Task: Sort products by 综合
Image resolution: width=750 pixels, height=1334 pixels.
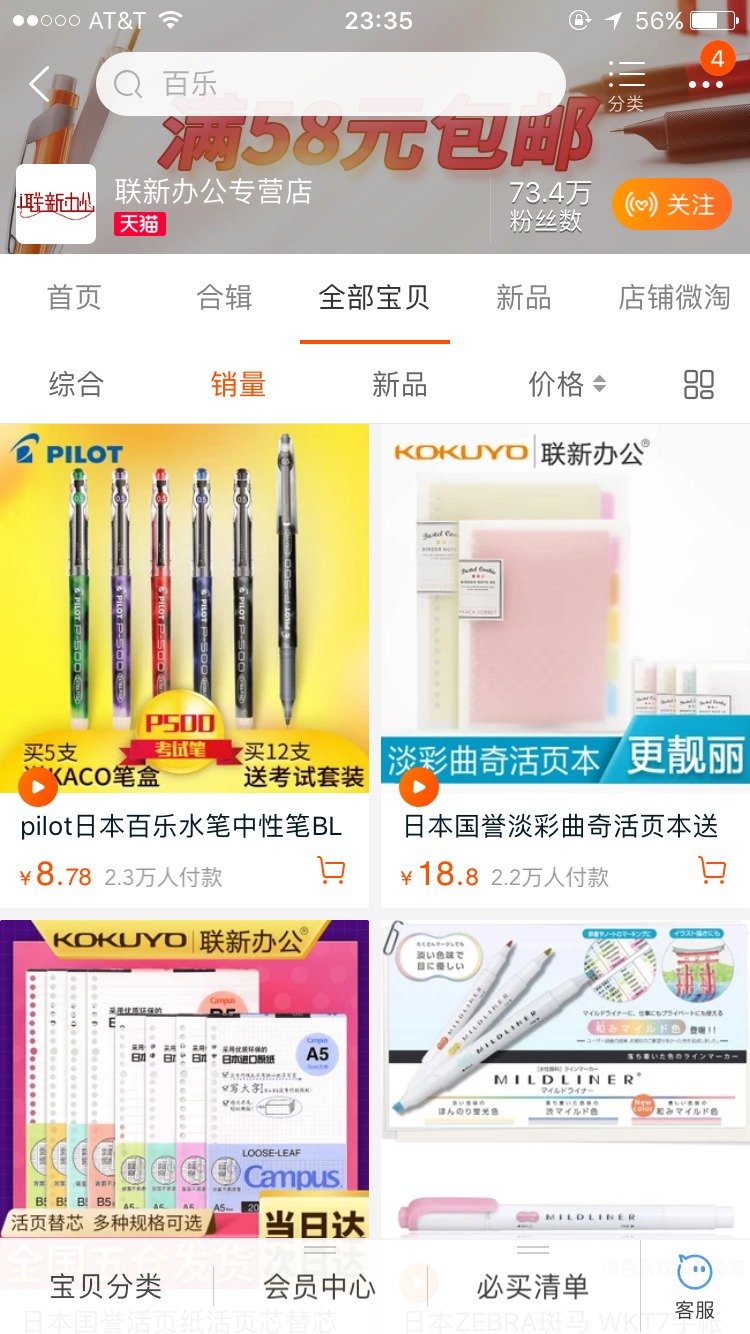Action: coord(76,384)
